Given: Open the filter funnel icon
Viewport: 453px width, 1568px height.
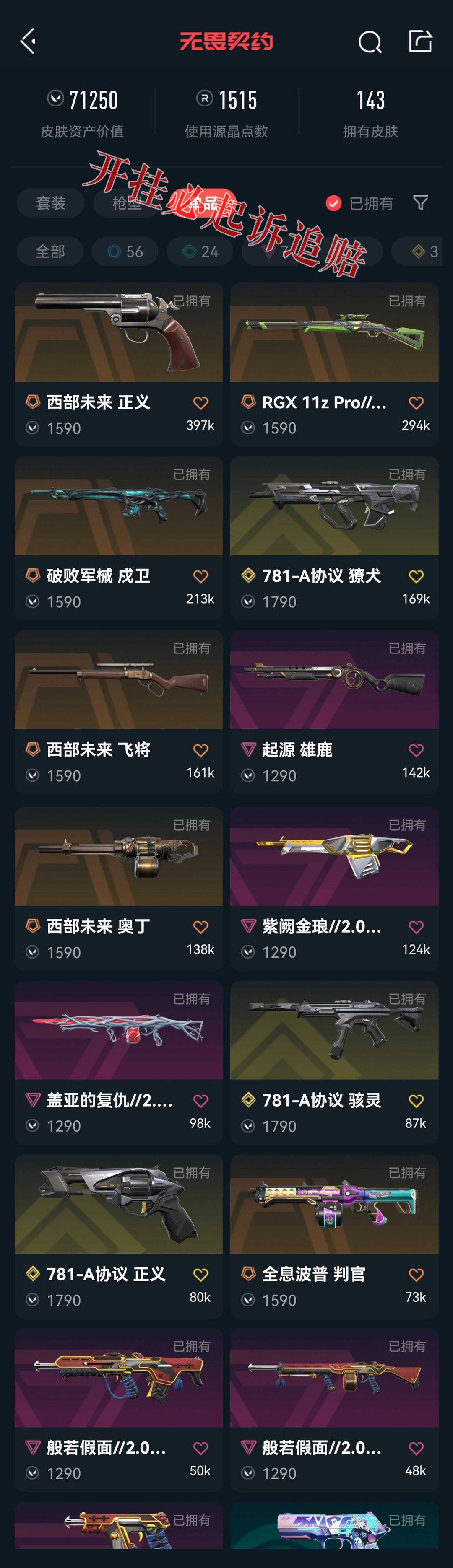Looking at the screenshot, I should point(420,203).
